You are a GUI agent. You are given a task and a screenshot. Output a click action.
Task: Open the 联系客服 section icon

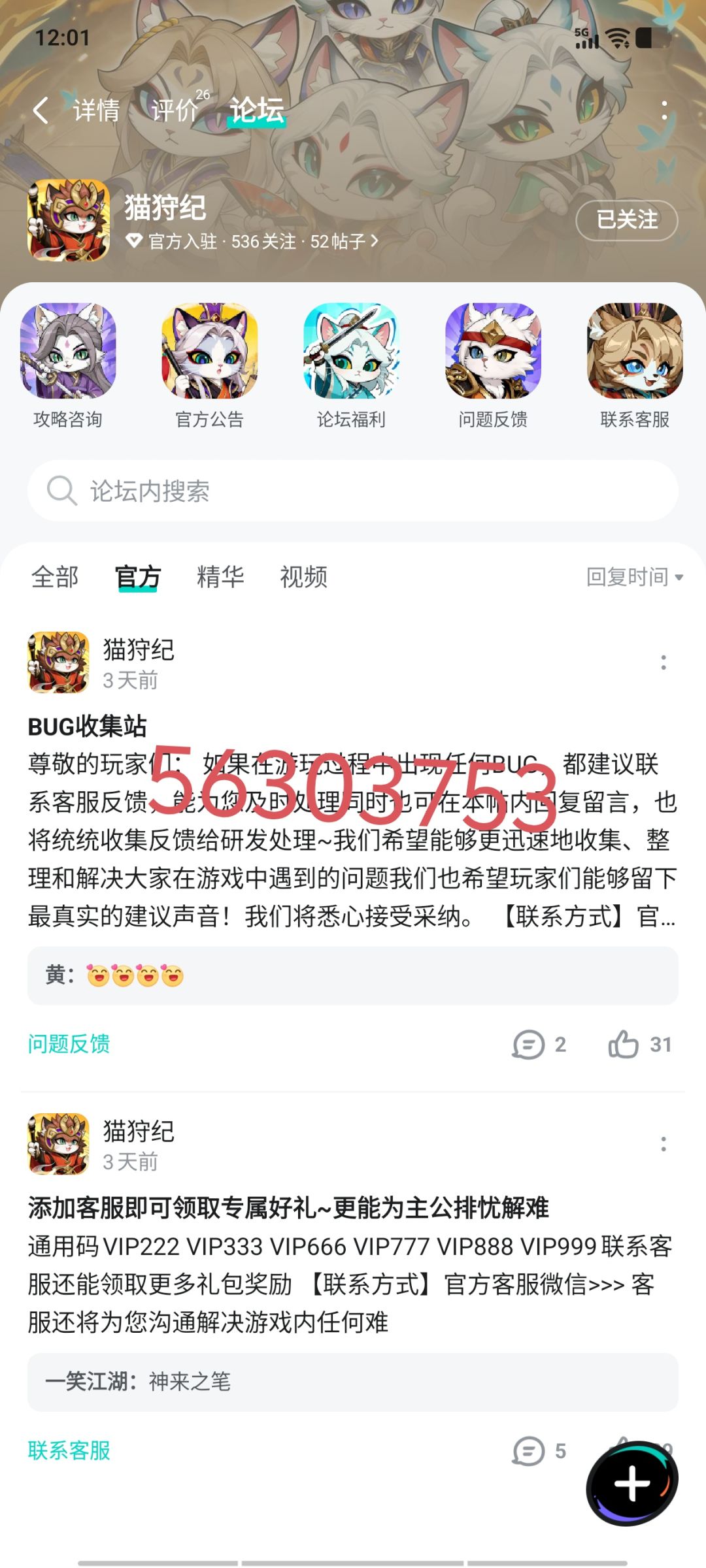[635, 365]
